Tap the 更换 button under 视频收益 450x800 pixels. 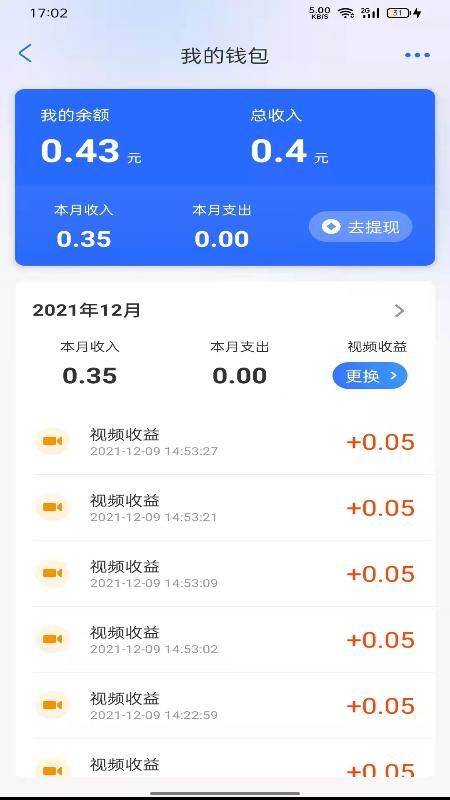tap(370, 376)
